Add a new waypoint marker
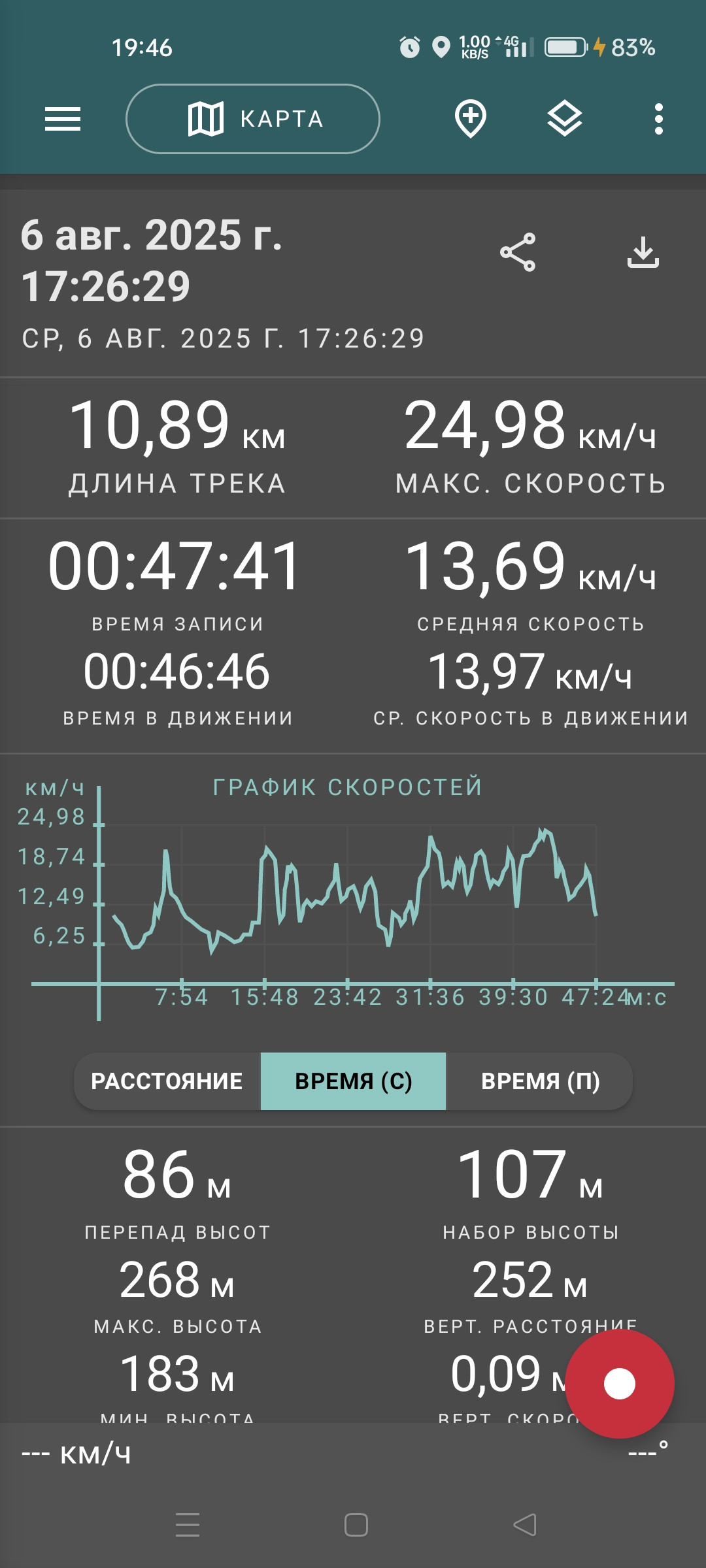The width and height of the screenshot is (706, 1568). [x=471, y=119]
